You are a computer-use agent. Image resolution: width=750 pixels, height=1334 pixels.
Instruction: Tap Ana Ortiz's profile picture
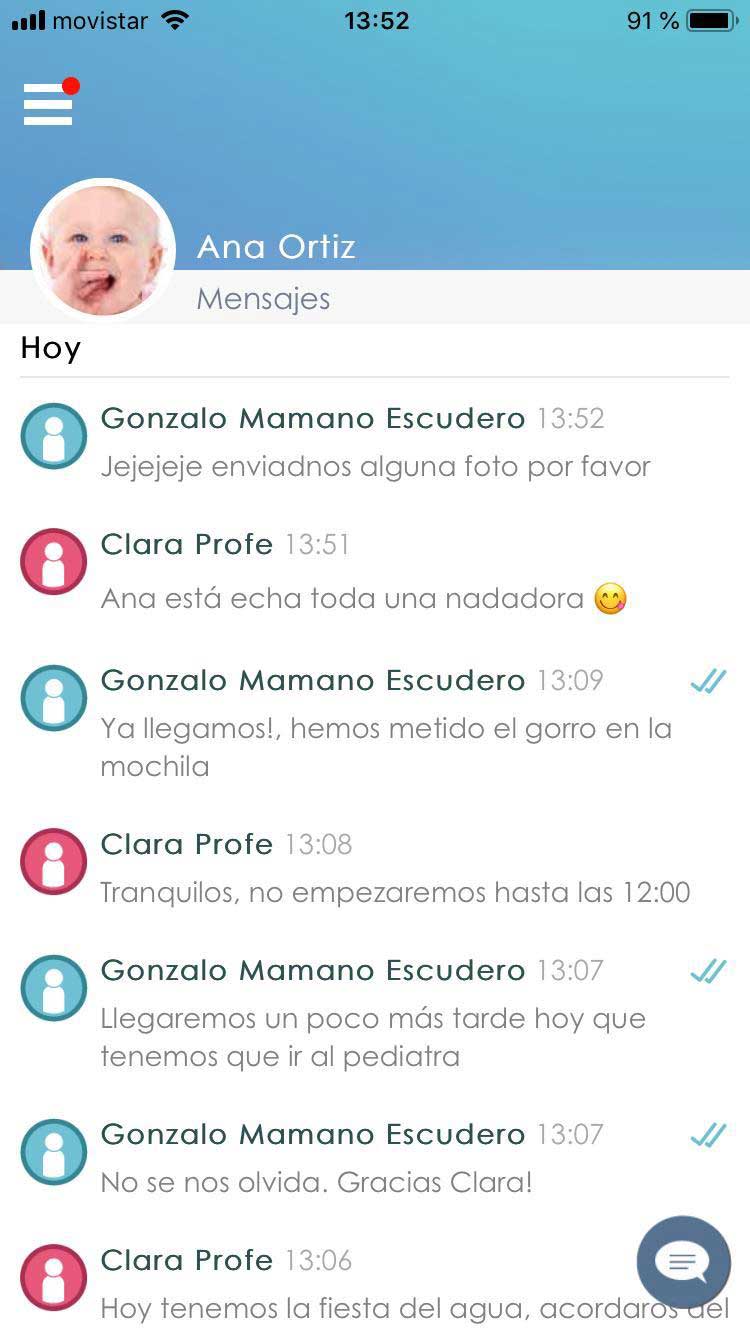pos(103,250)
